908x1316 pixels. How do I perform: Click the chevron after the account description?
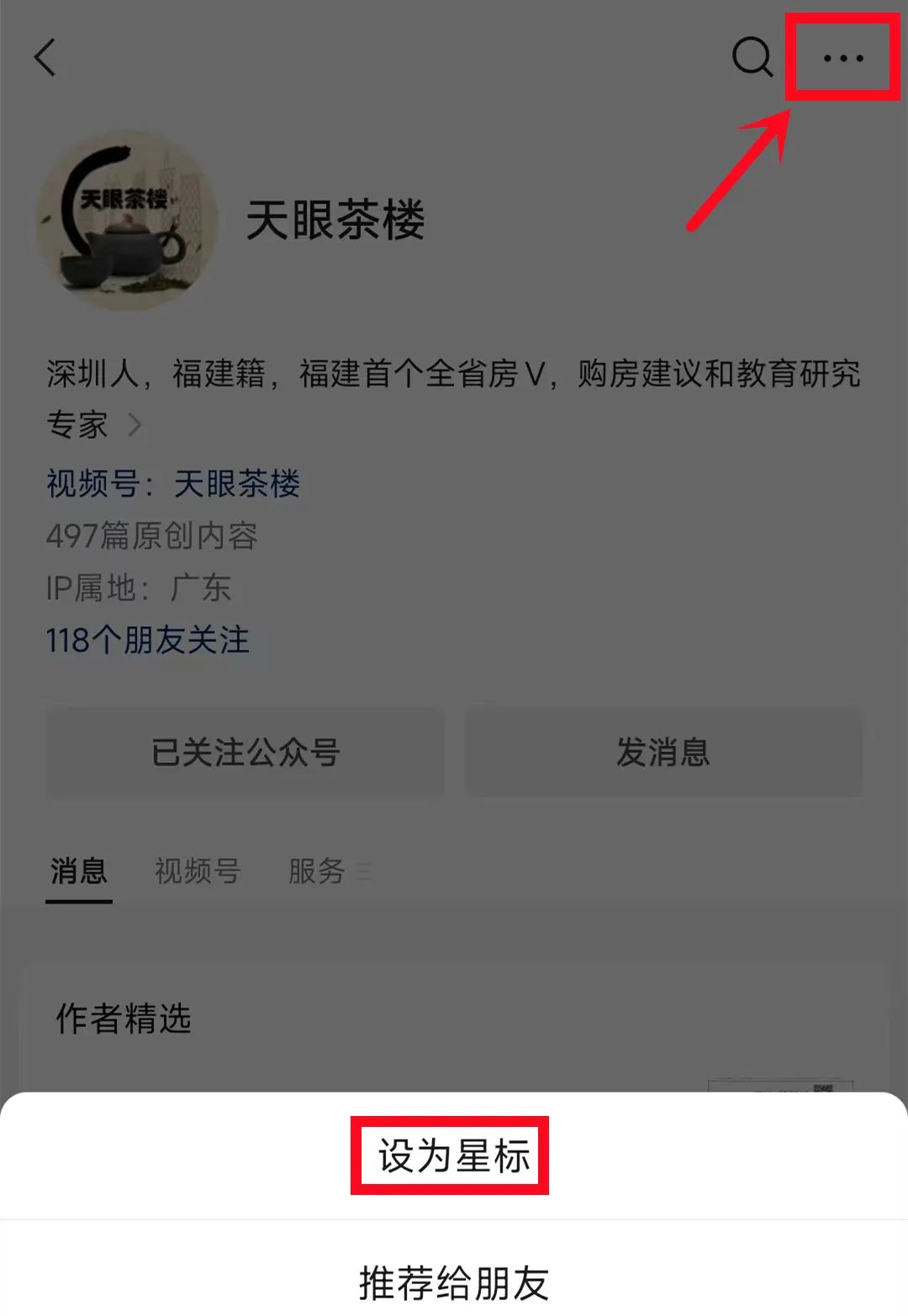pyautogui.click(x=133, y=425)
